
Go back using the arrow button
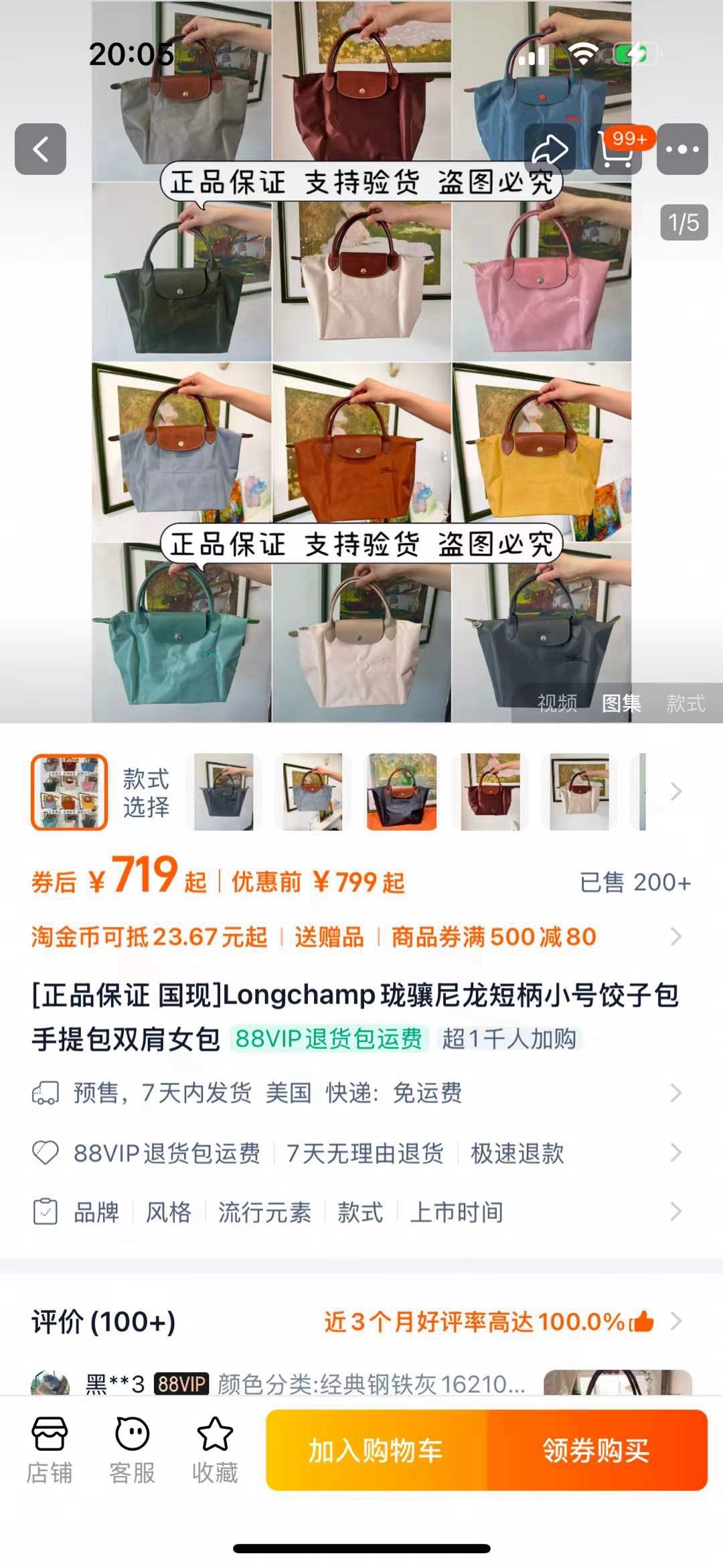(41, 149)
